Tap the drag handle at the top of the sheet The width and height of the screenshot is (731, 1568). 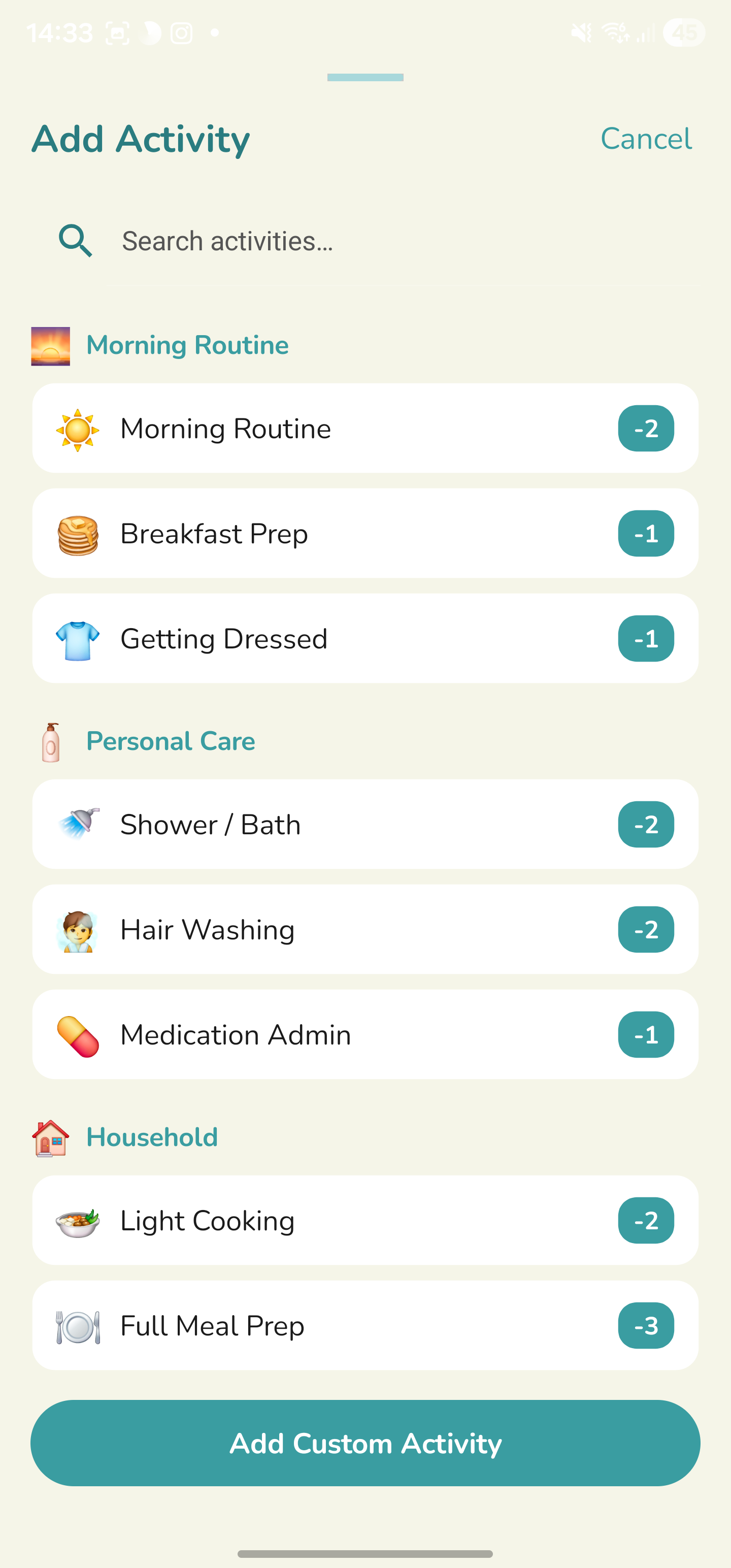pos(365,77)
